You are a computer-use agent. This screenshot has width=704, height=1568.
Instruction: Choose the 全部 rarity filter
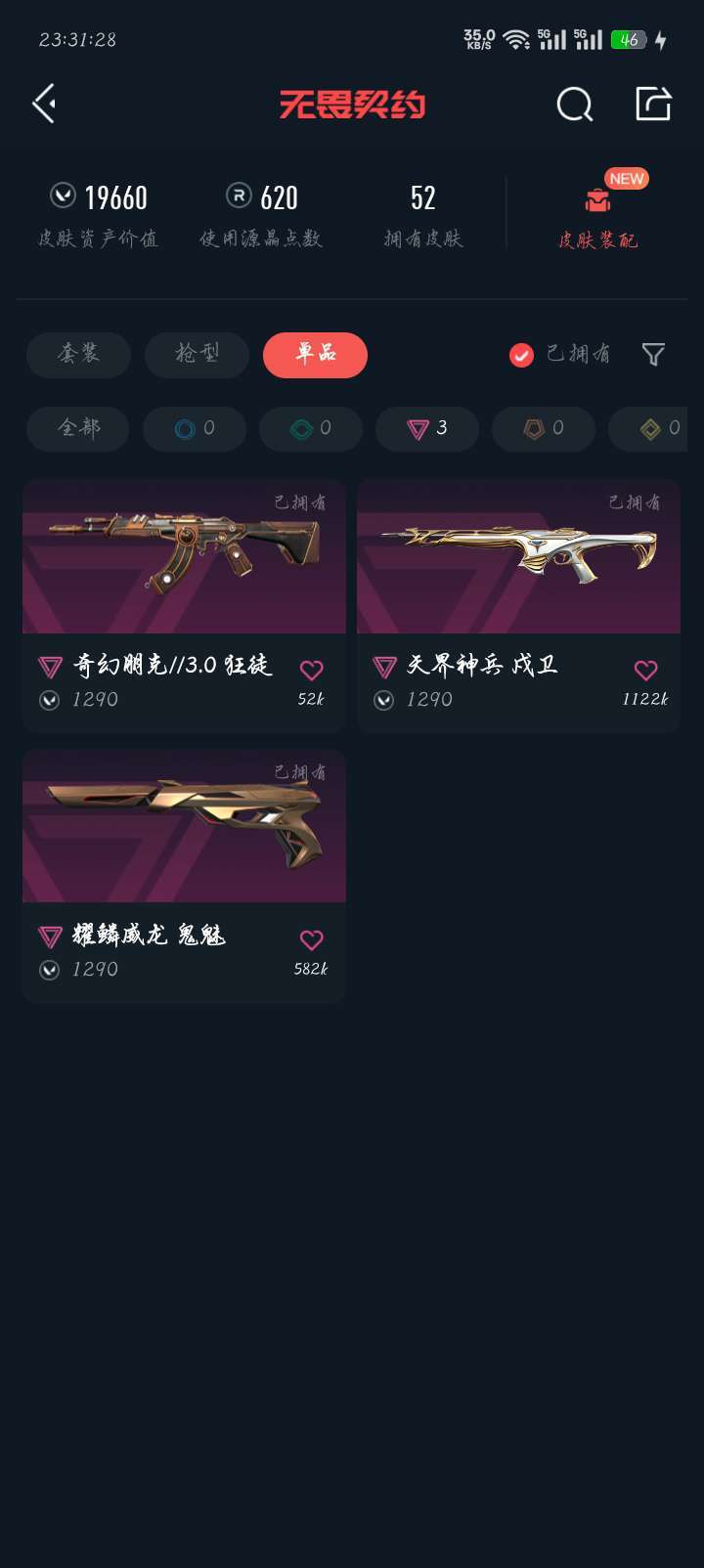coord(77,428)
